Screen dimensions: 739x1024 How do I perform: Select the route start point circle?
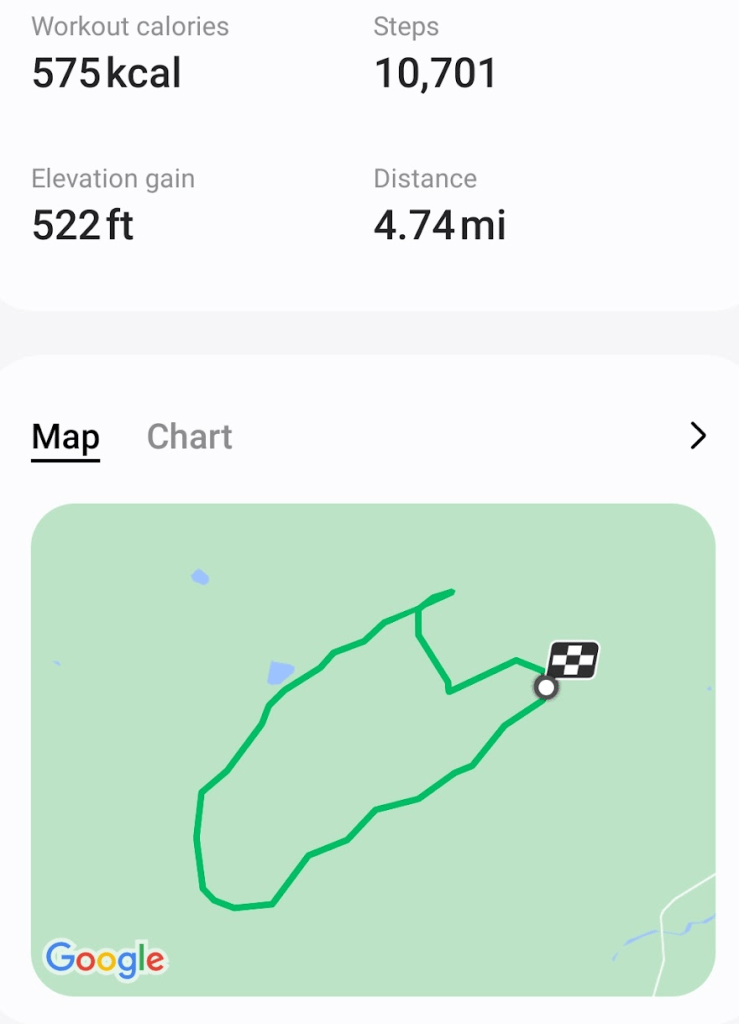pos(546,688)
